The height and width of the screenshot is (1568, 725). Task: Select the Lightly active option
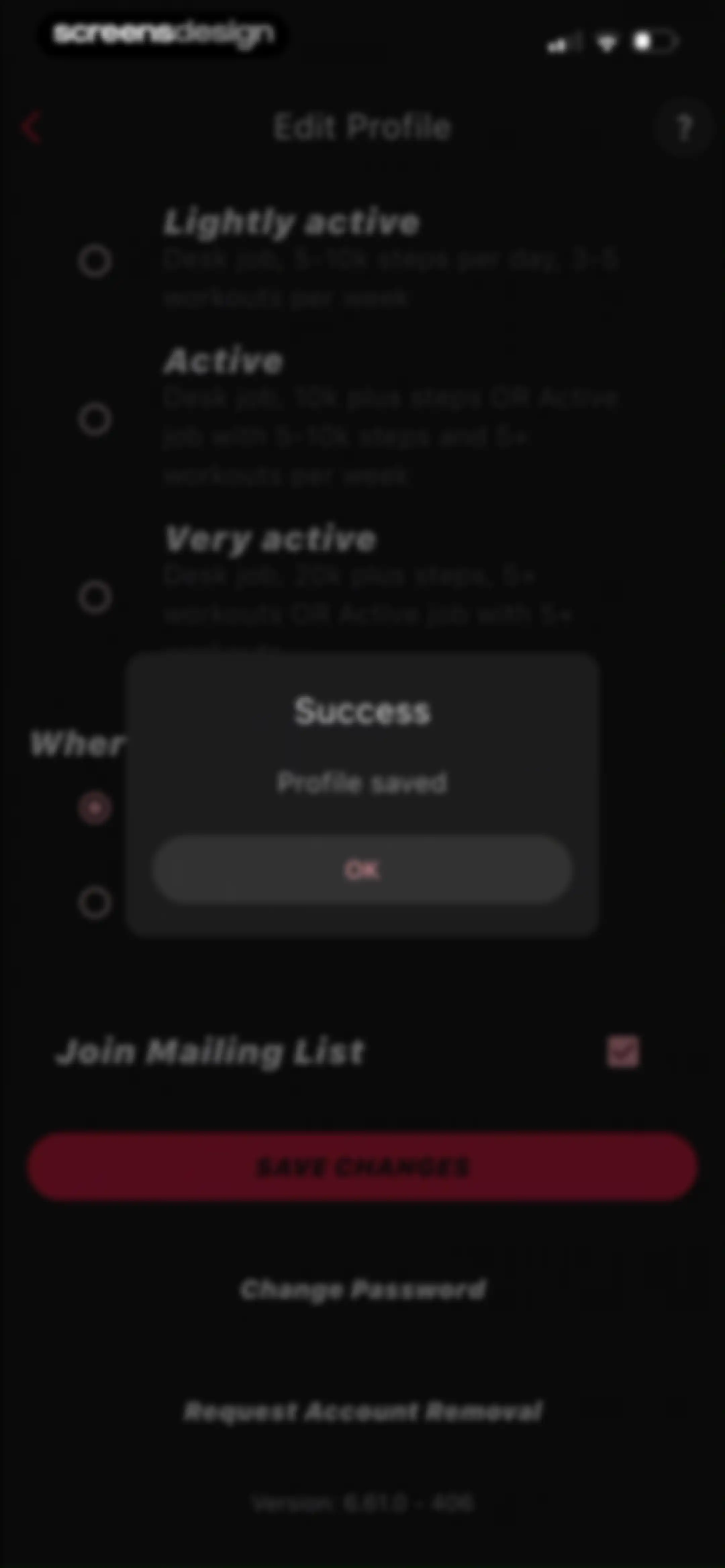95,262
